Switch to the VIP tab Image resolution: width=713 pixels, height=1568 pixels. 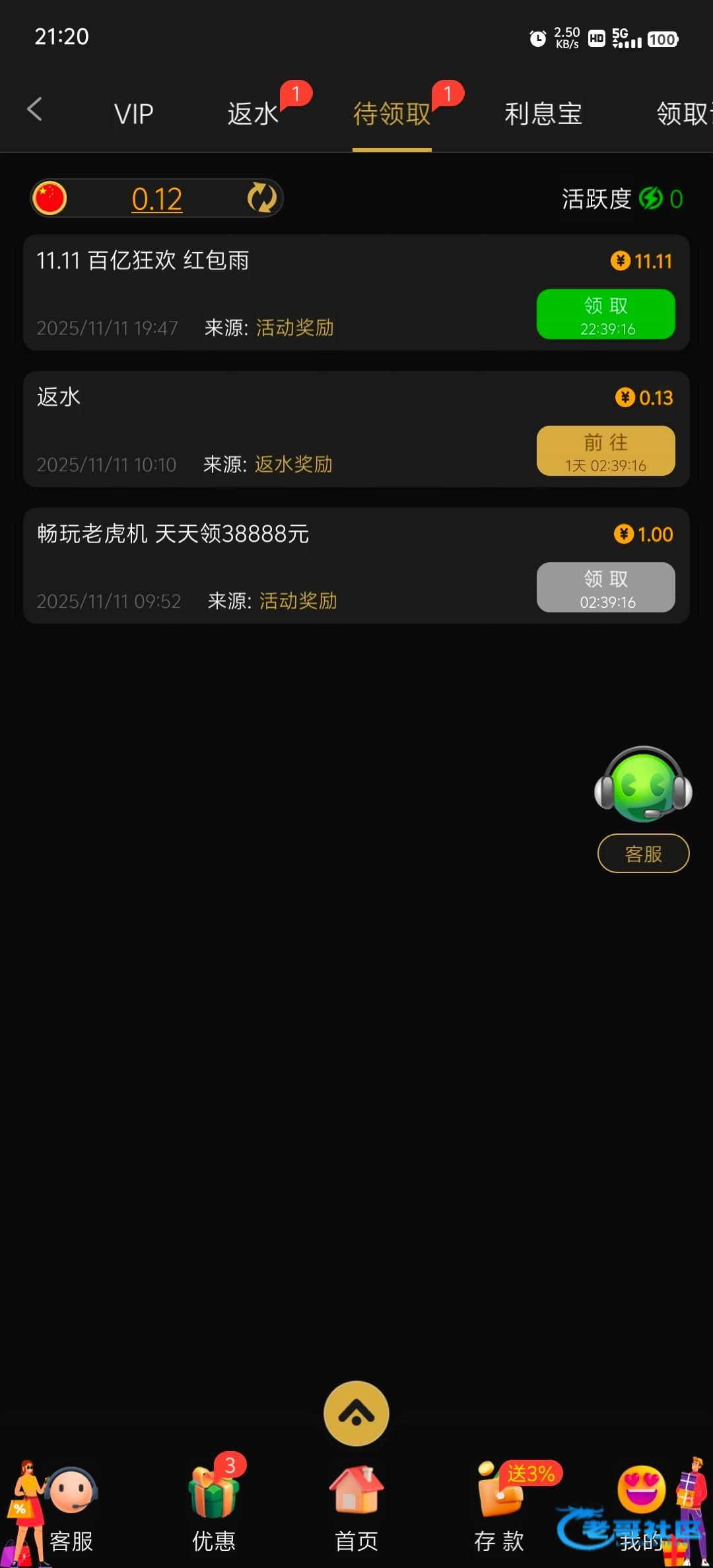pyautogui.click(x=133, y=114)
